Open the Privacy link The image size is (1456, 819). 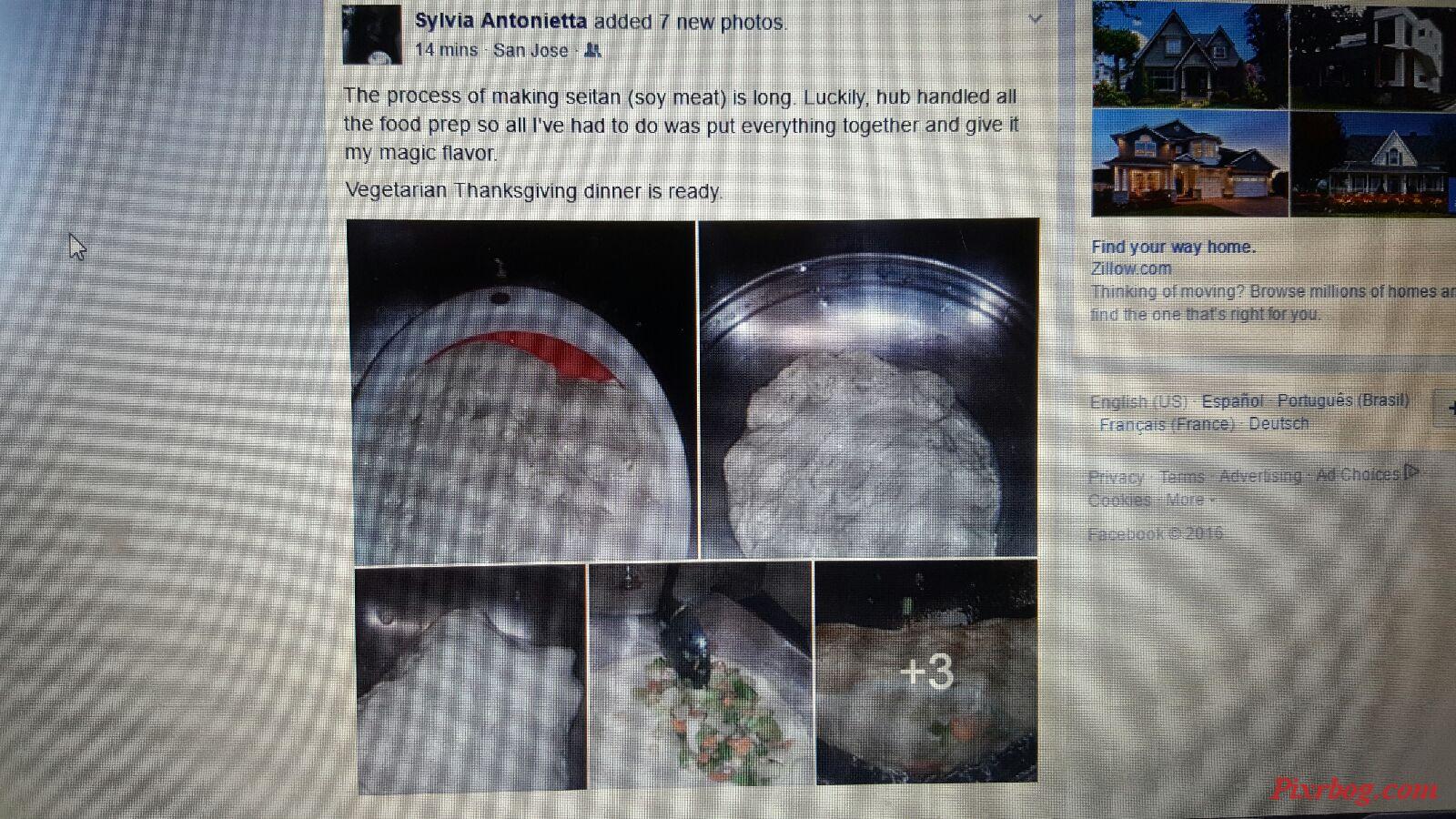point(1115,477)
